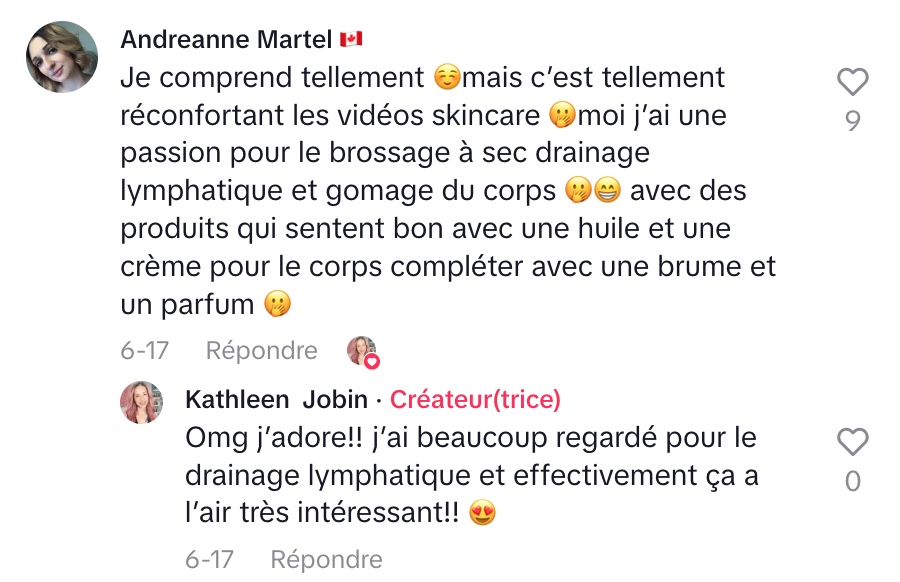The height and width of the screenshot is (582, 900).
Task: Open Andreanne Martel's profile picture
Action: pos(62,57)
